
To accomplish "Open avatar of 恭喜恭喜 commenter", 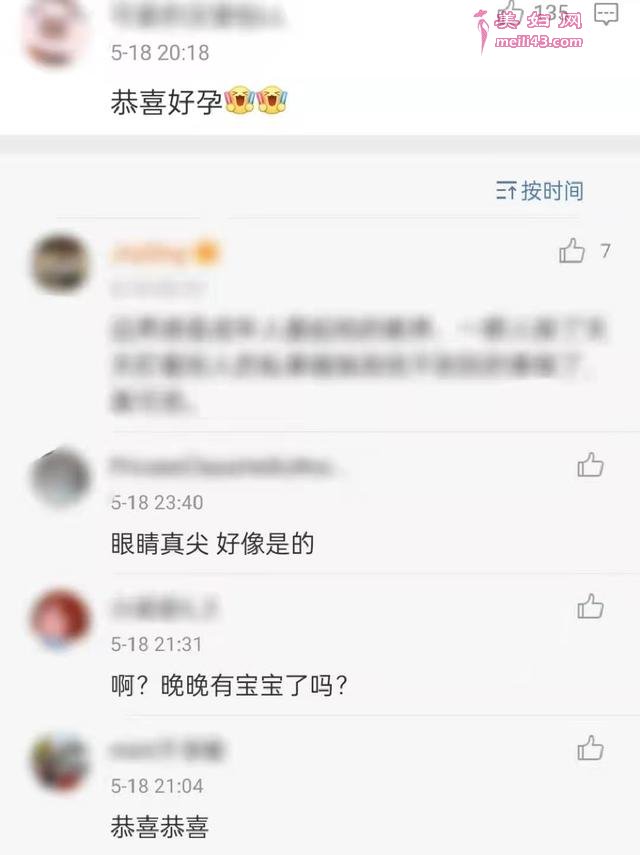I will point(60,761).
